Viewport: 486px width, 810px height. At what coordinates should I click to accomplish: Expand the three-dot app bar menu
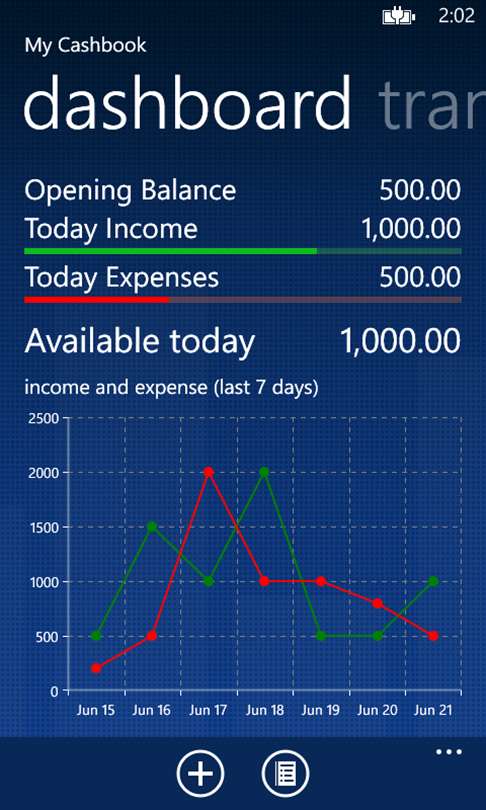[449, 752]
